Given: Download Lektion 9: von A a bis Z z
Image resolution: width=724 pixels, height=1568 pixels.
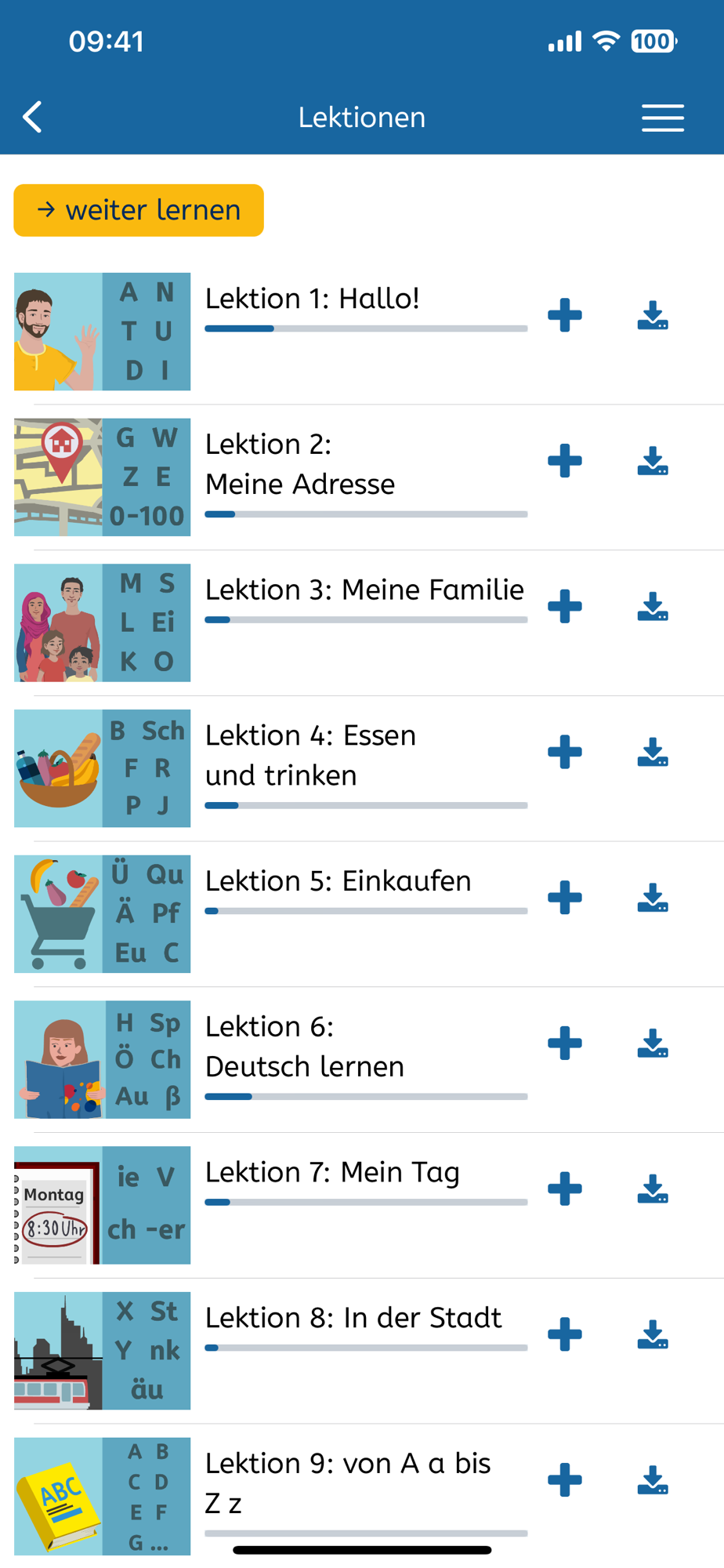Looking at the screenshot, I should (x=652, y=1480).
